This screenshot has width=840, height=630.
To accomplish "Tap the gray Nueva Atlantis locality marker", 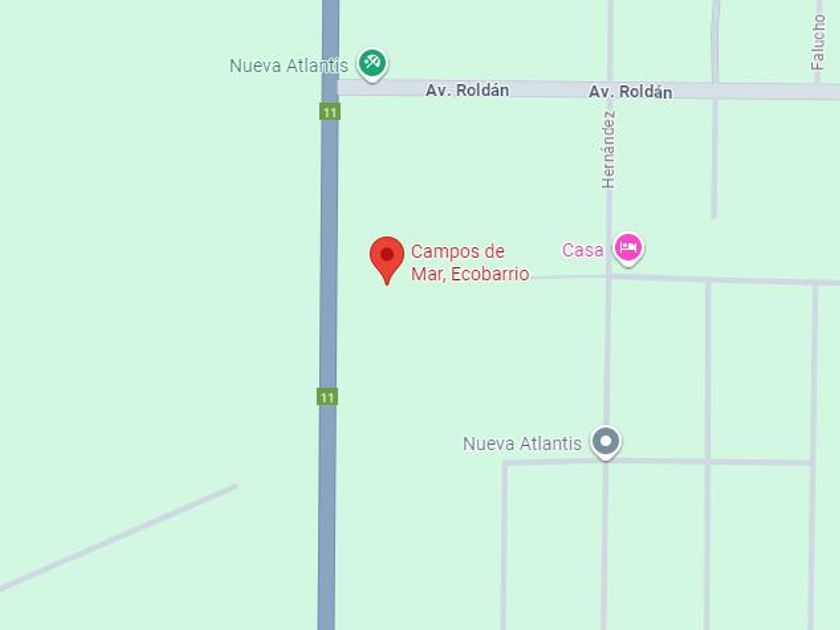I will [606, 442].
